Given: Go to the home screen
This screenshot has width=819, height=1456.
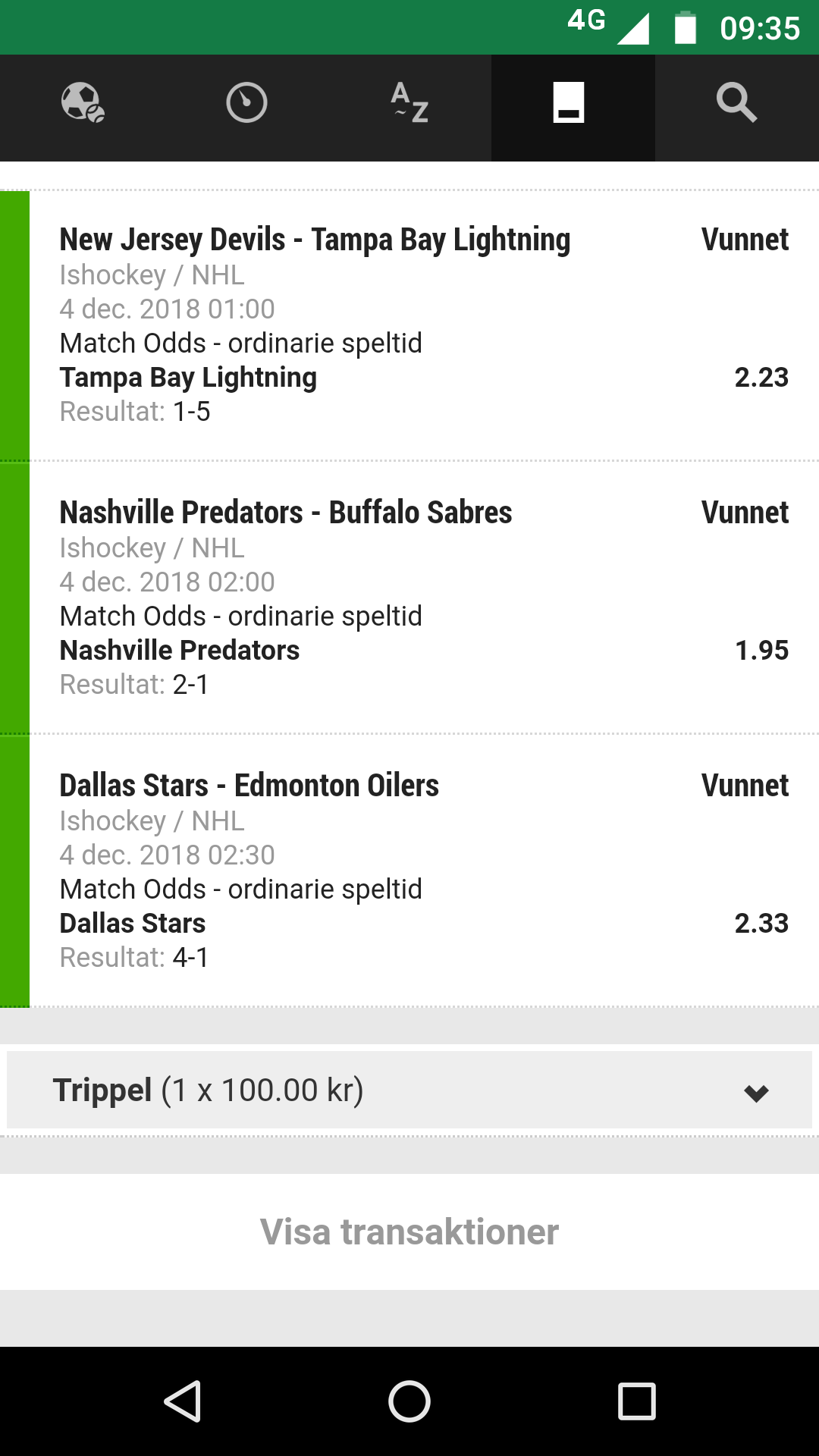Looking at the screenshot, I should (x=409, y=1401).
